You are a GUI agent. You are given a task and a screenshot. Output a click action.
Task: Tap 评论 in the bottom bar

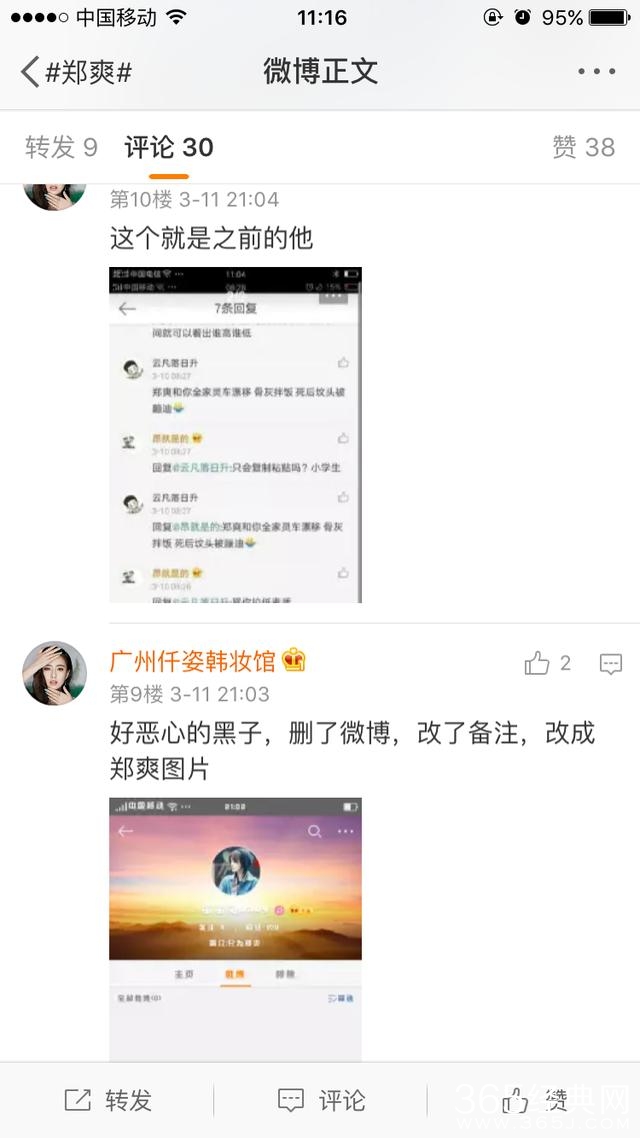coord(321,1101)
